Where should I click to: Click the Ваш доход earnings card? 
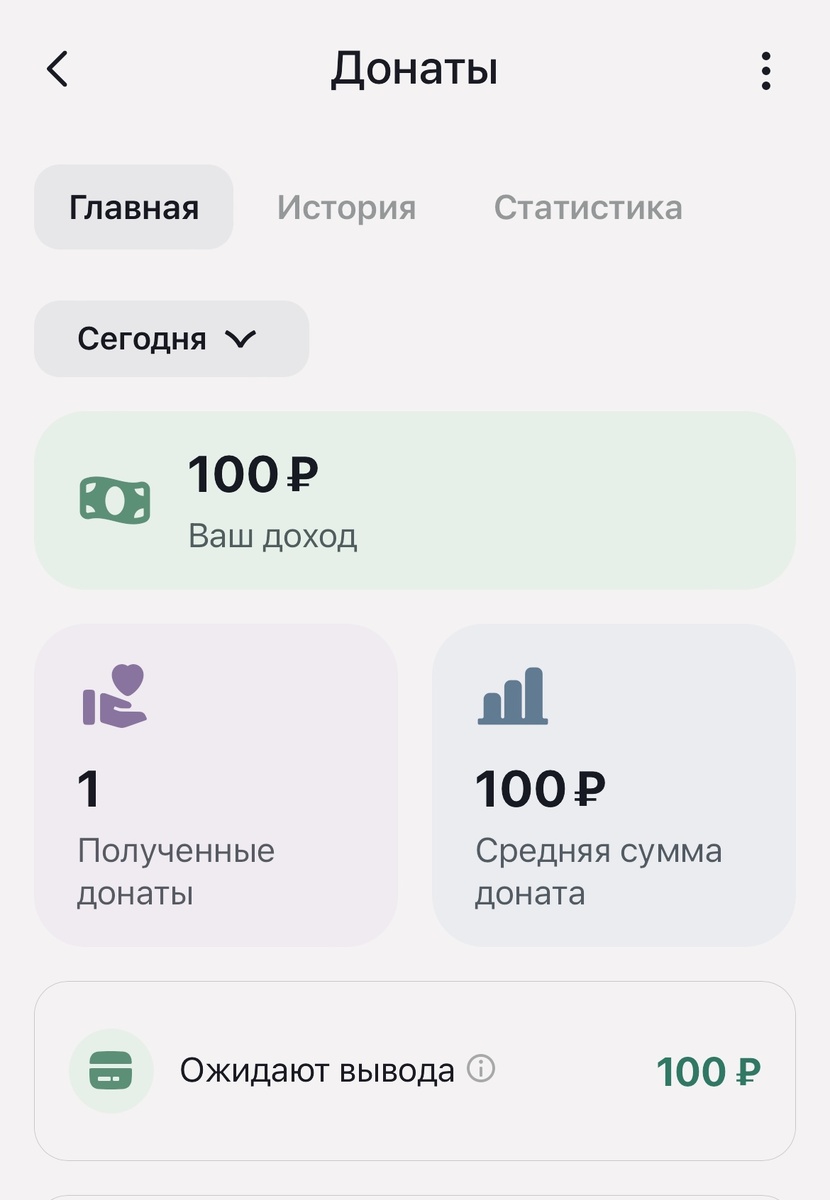[415, 500]
